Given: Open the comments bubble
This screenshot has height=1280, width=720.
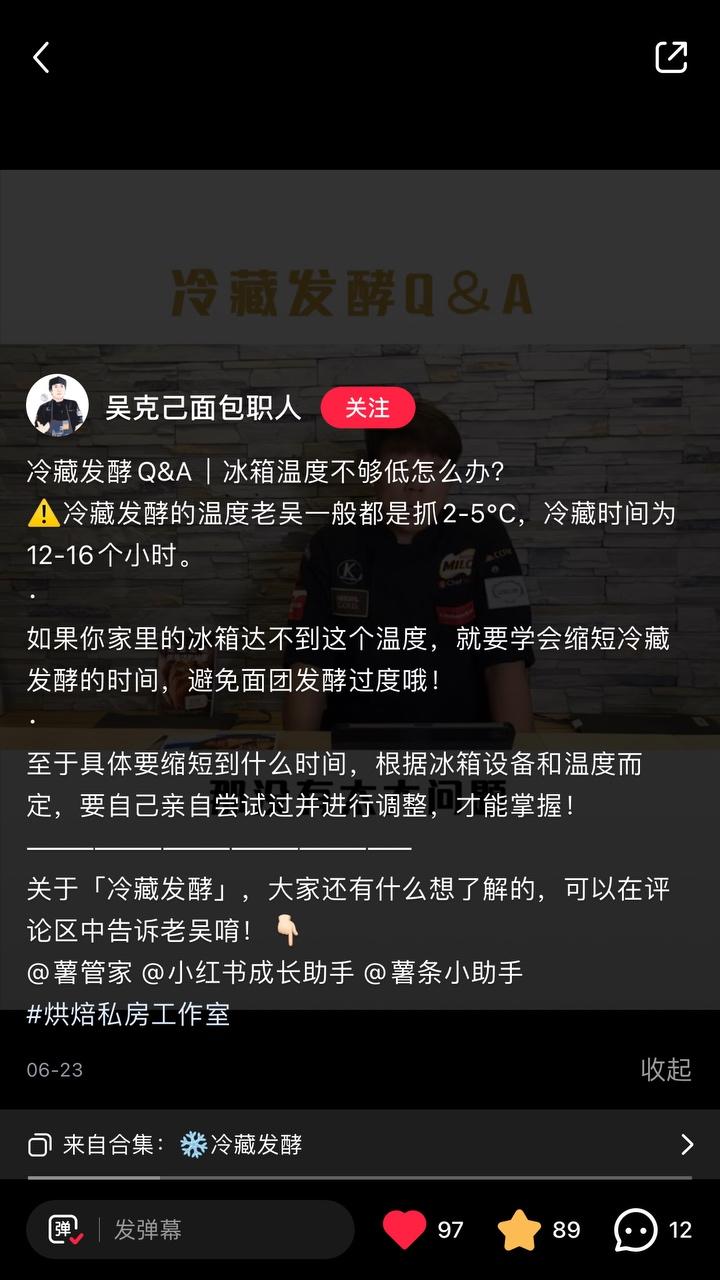Looking at the screenshot, I should (636, 1230).
